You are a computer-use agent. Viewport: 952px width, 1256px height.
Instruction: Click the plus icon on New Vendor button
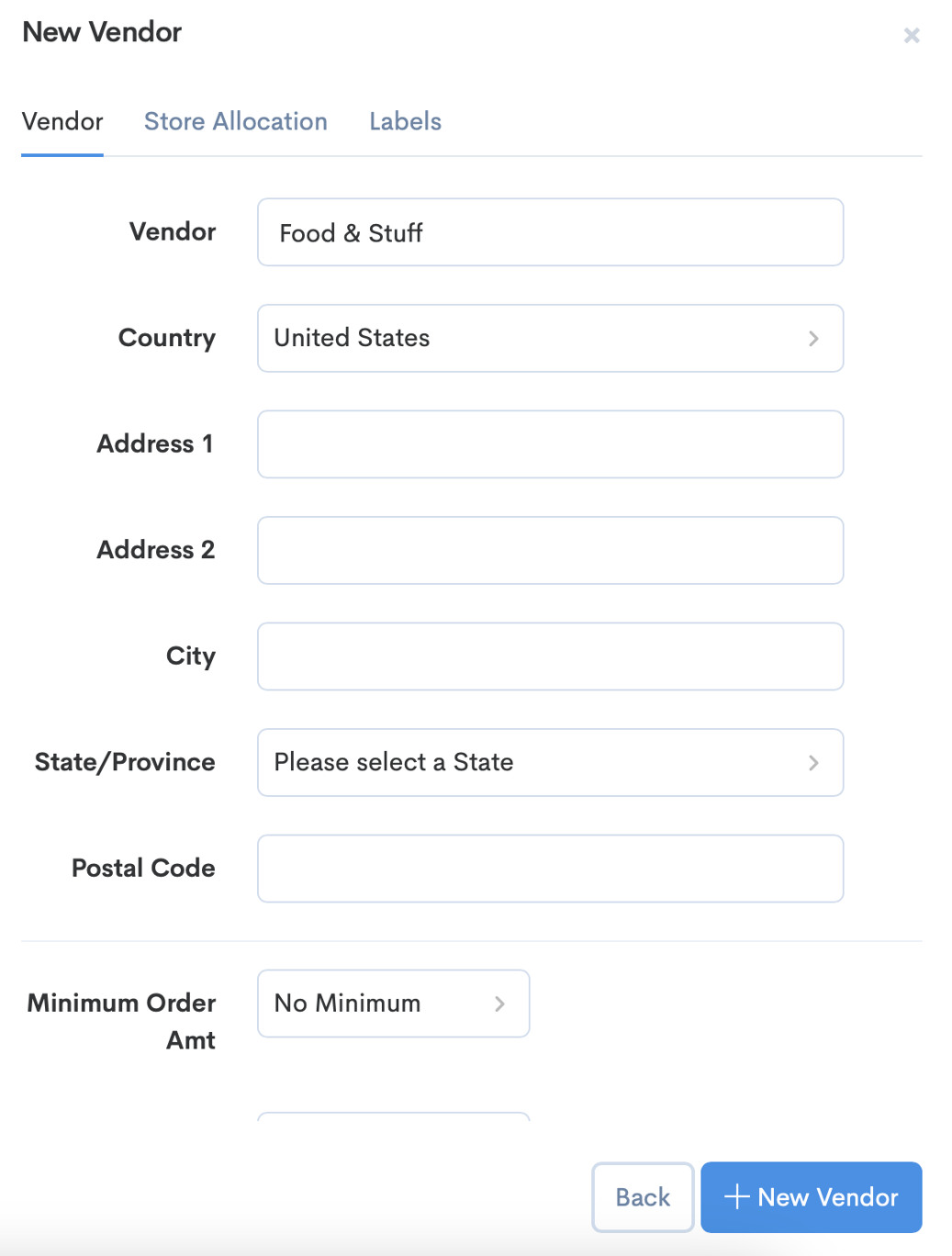(x=736, y=1196)
